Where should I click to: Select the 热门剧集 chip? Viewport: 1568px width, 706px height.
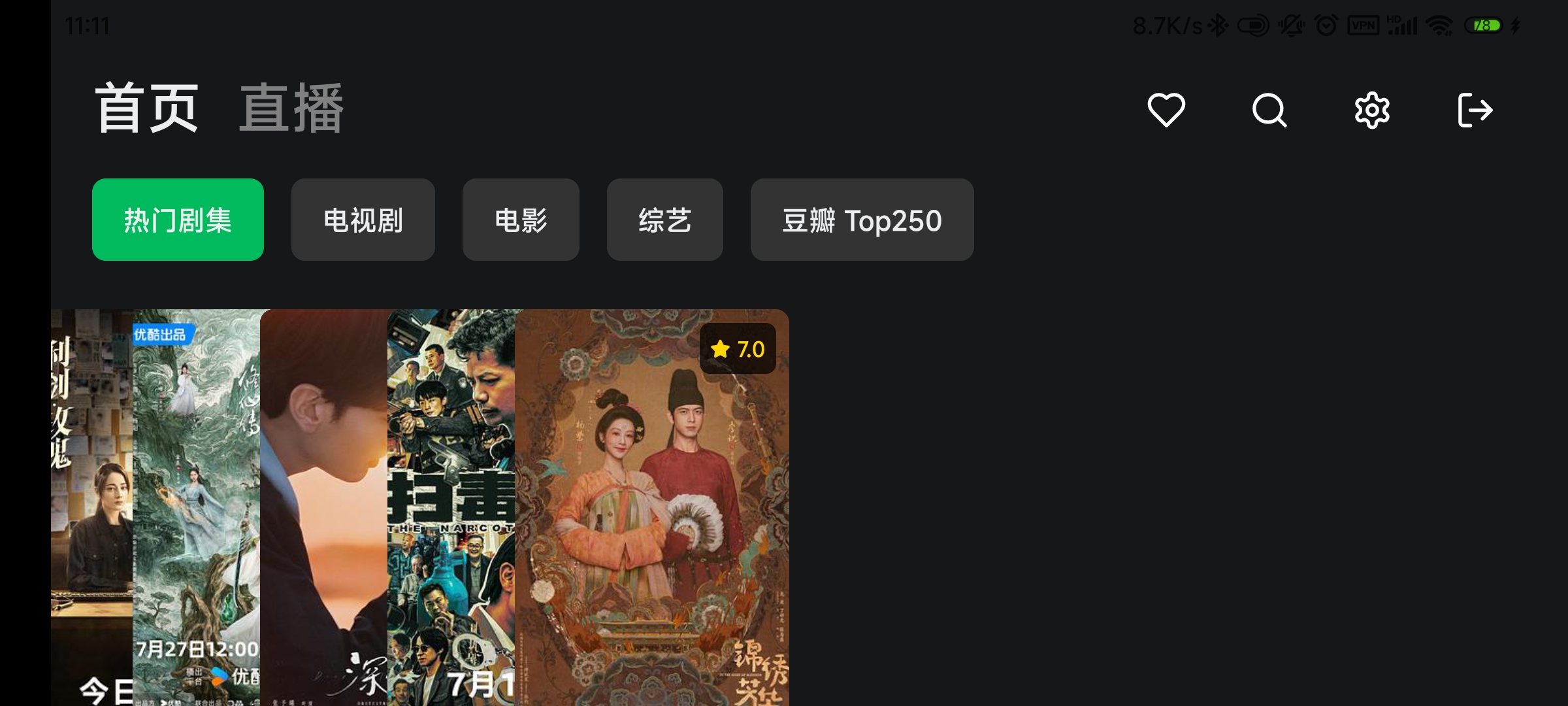coord(178,220)
